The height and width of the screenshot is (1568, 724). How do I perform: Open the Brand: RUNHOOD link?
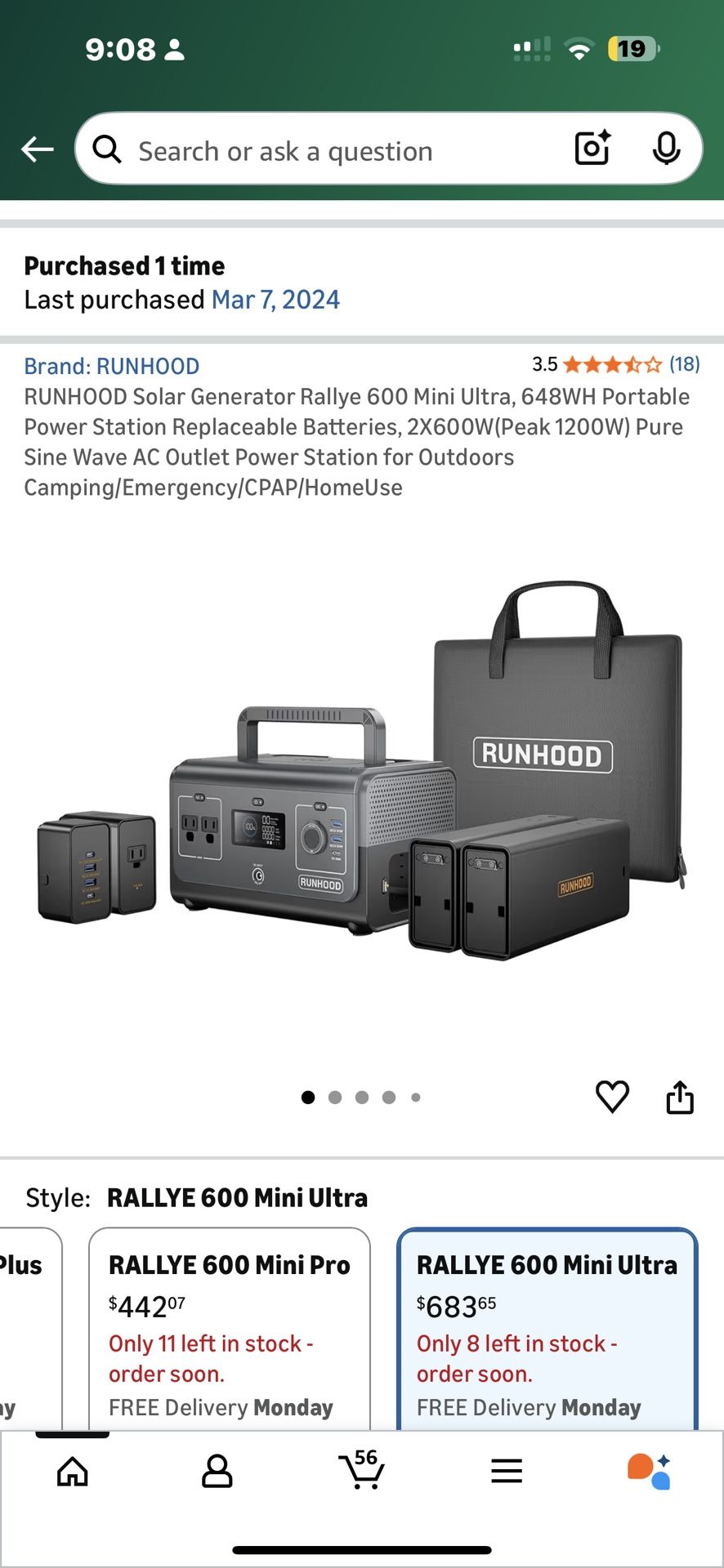(112, 366)
